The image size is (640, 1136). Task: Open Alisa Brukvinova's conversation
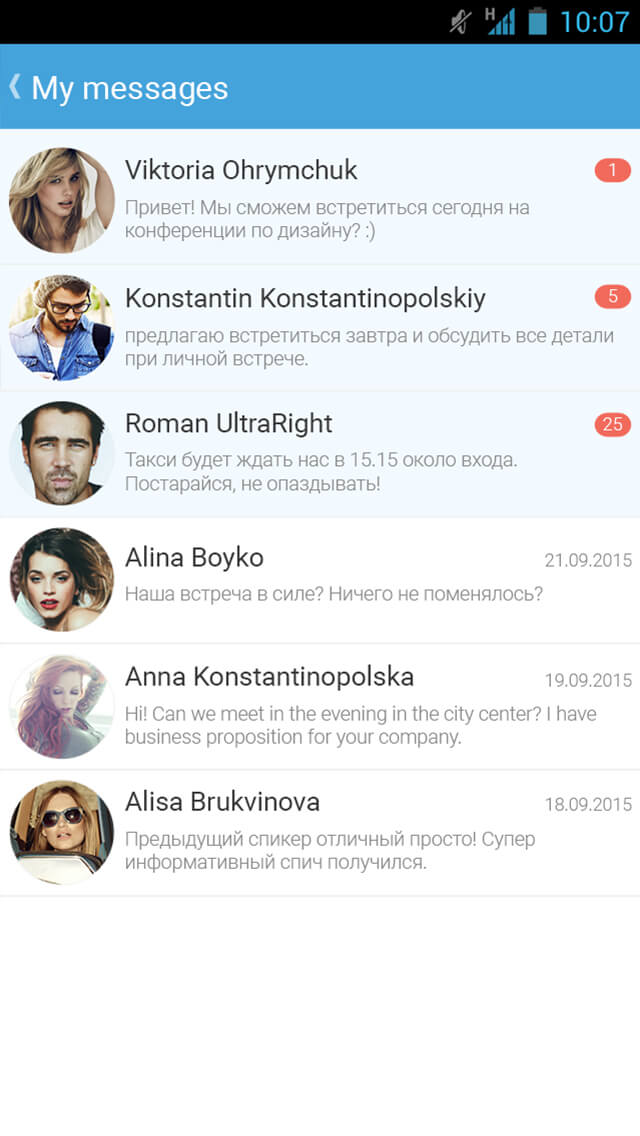tap(320, 832)
